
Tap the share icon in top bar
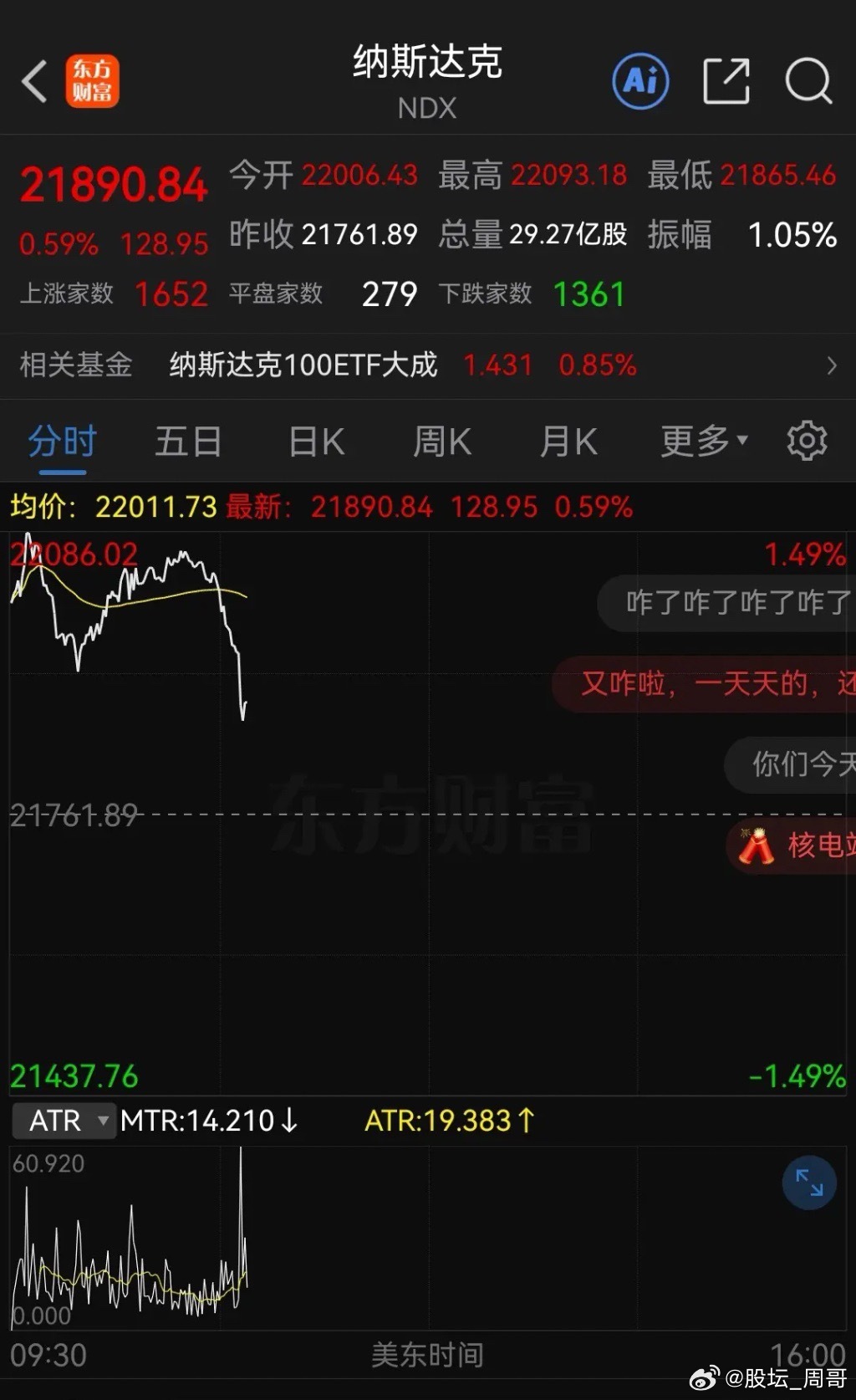click(x=726, y=80)
